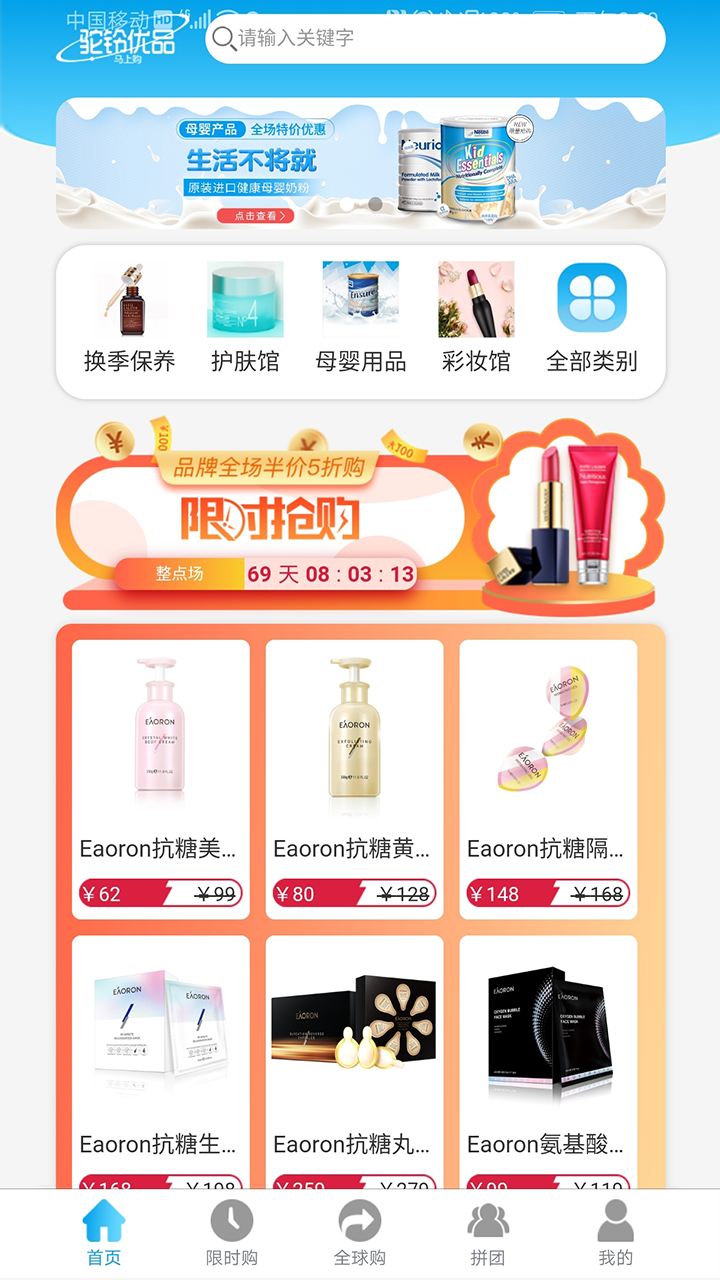This screenshot has height=1280, width=720.
Task: Open the 拼团 group-buy tab
Action: point(488,1233)
